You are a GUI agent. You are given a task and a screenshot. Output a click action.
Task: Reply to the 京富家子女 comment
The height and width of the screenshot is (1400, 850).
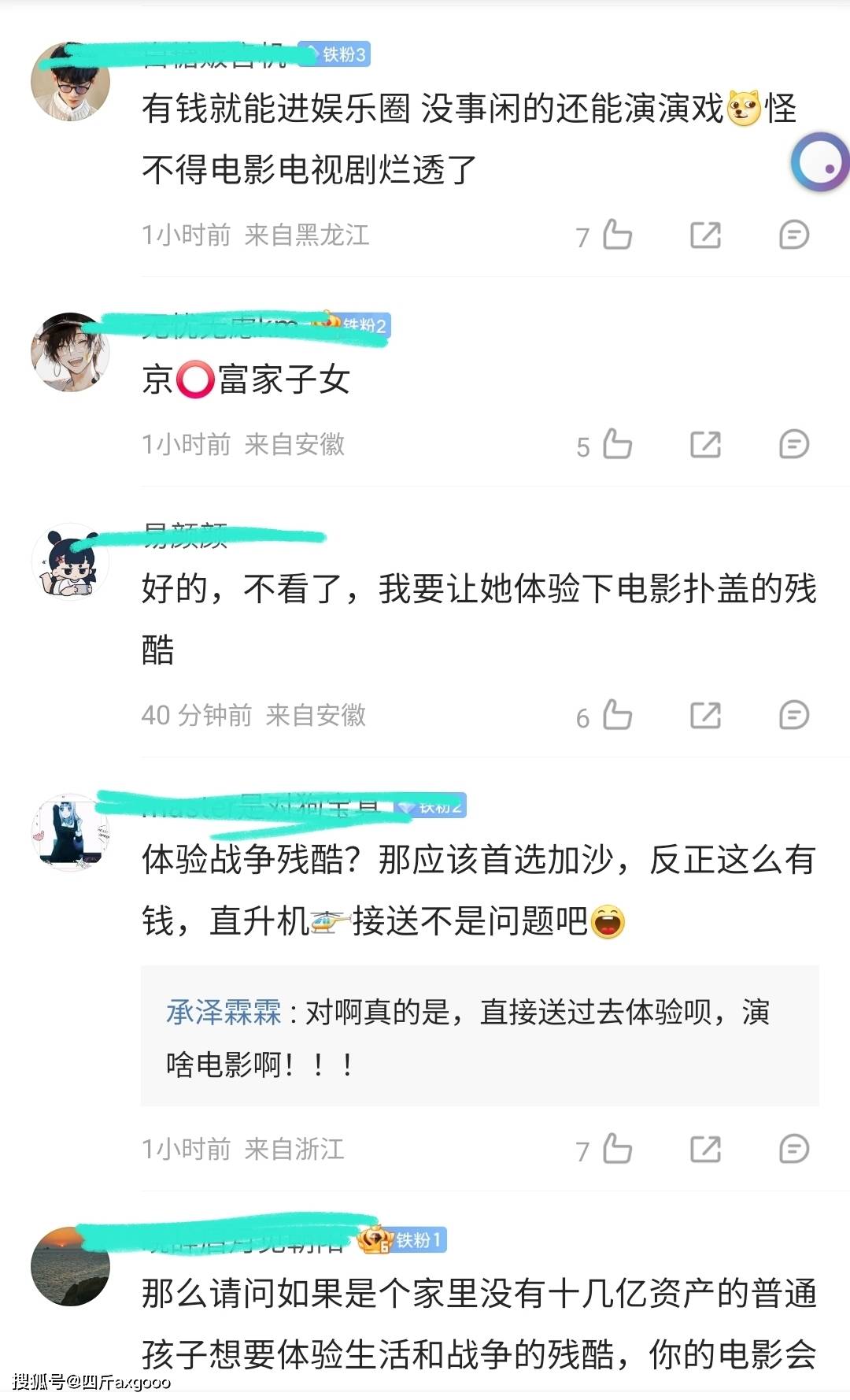click(793, 445)
